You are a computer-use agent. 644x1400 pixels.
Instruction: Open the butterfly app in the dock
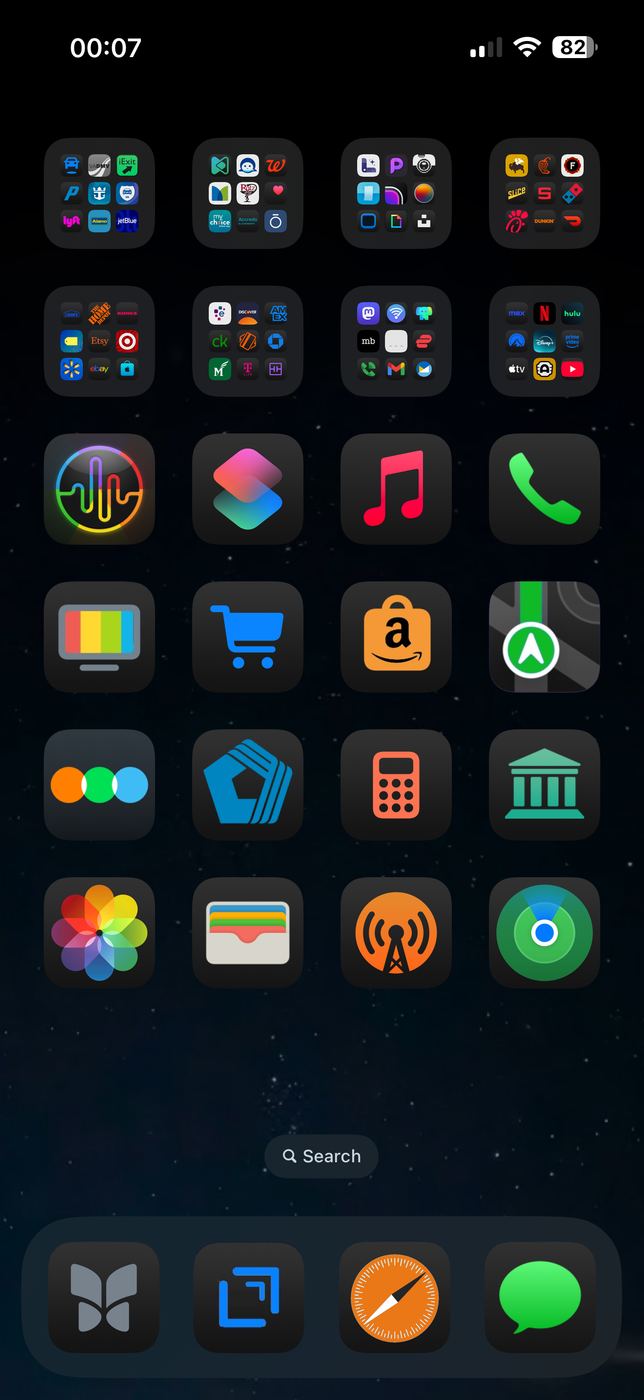[x=103, y=1297]
